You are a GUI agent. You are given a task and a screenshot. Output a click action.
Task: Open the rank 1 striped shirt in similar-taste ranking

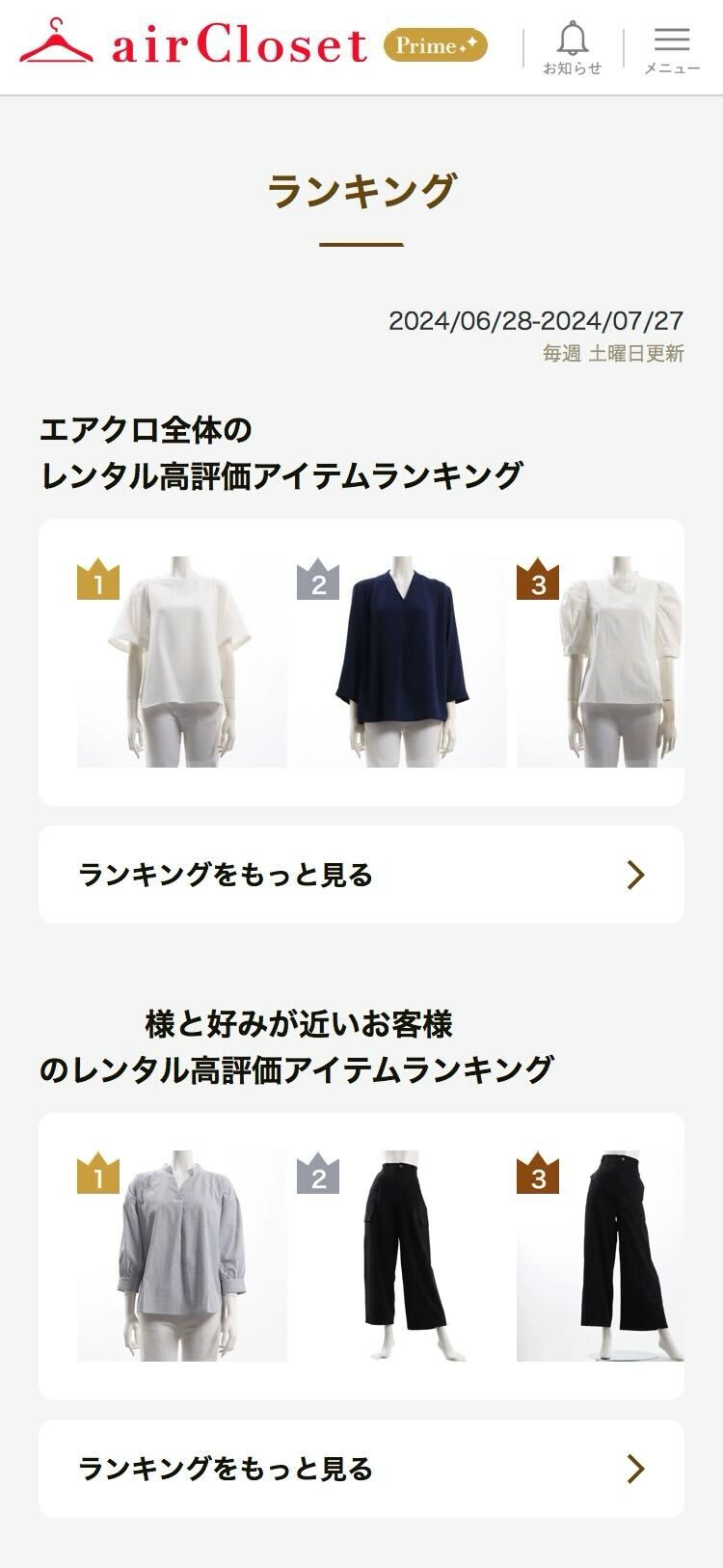point(181,1256)
